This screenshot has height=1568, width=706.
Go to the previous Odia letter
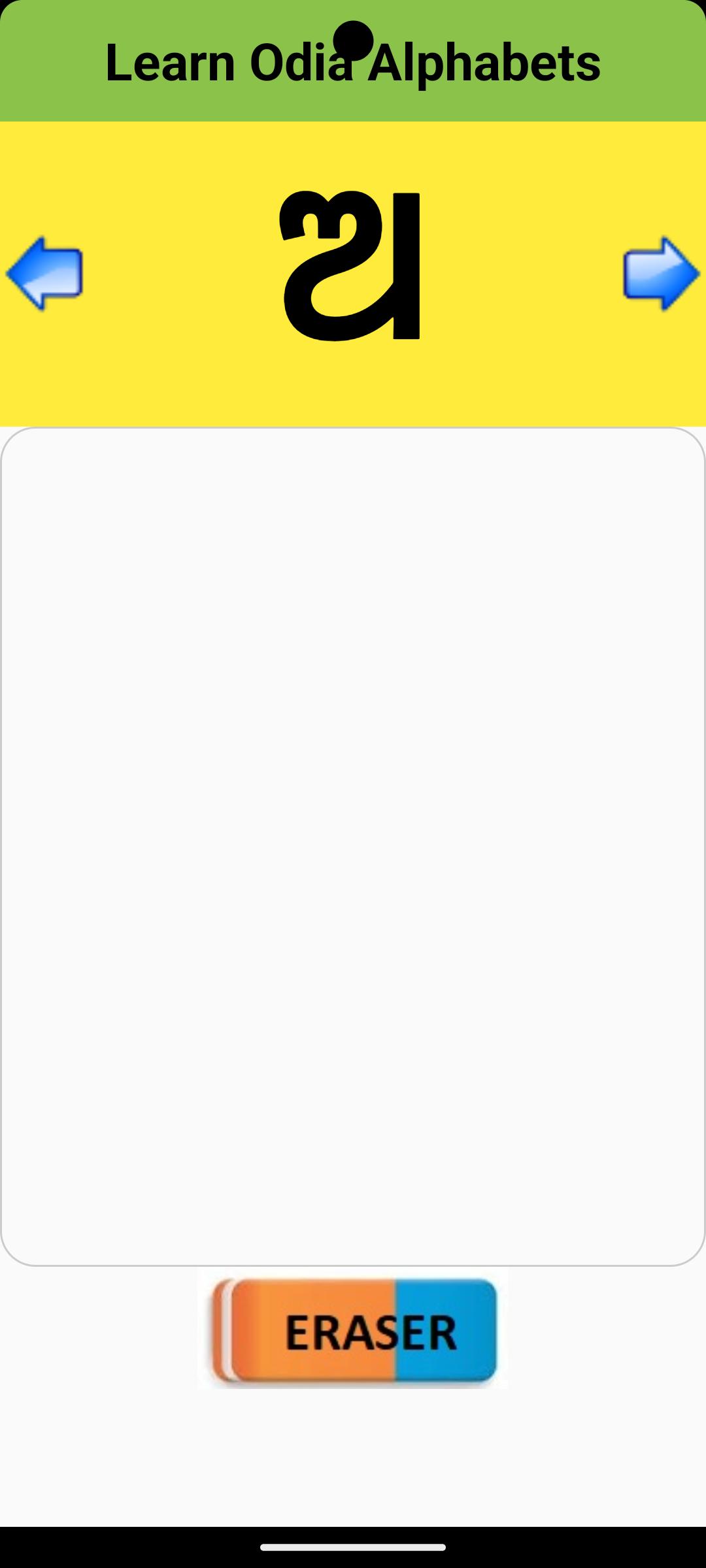(44, 273)
